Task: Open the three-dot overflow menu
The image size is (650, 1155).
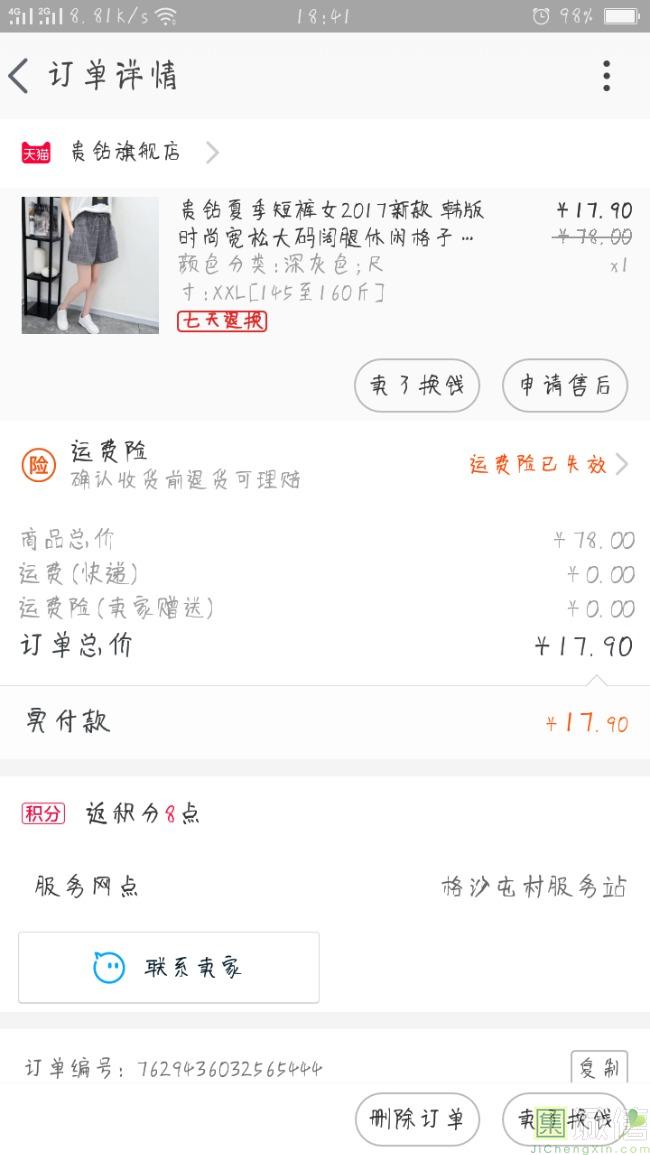Action: (606, 76)
